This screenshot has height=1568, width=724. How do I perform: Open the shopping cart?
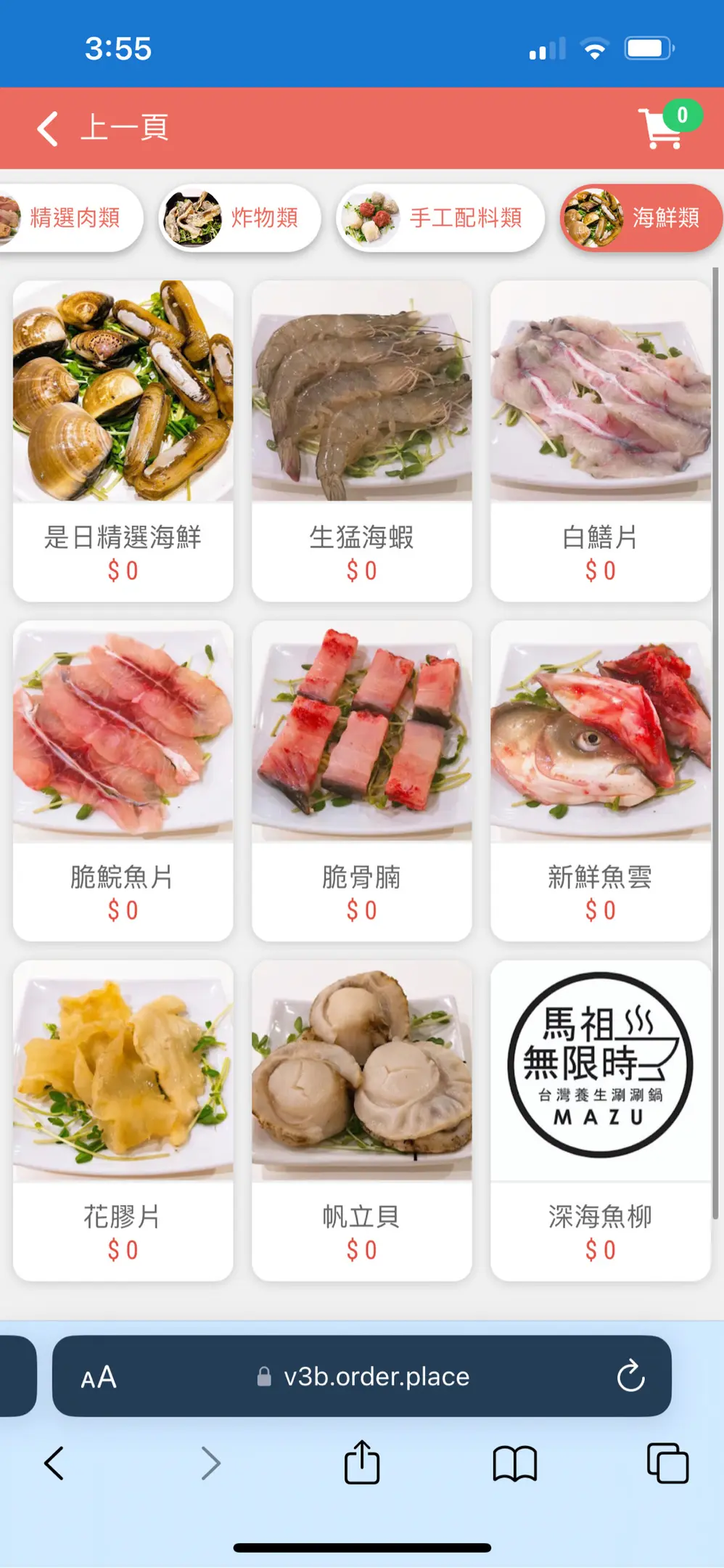click(x=662, y=128)
